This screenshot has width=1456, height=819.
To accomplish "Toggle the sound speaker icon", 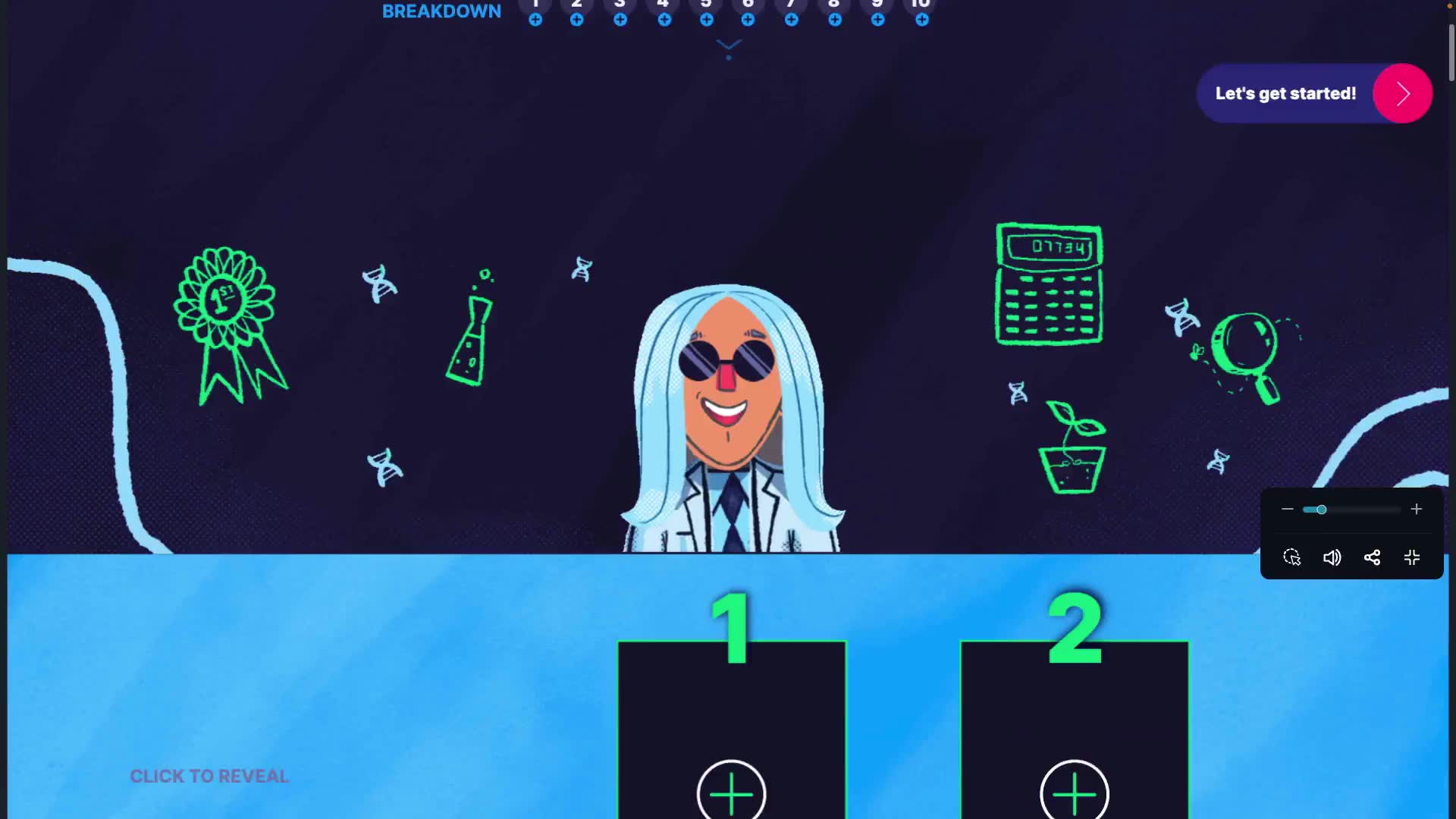I will pos(1332,558).
